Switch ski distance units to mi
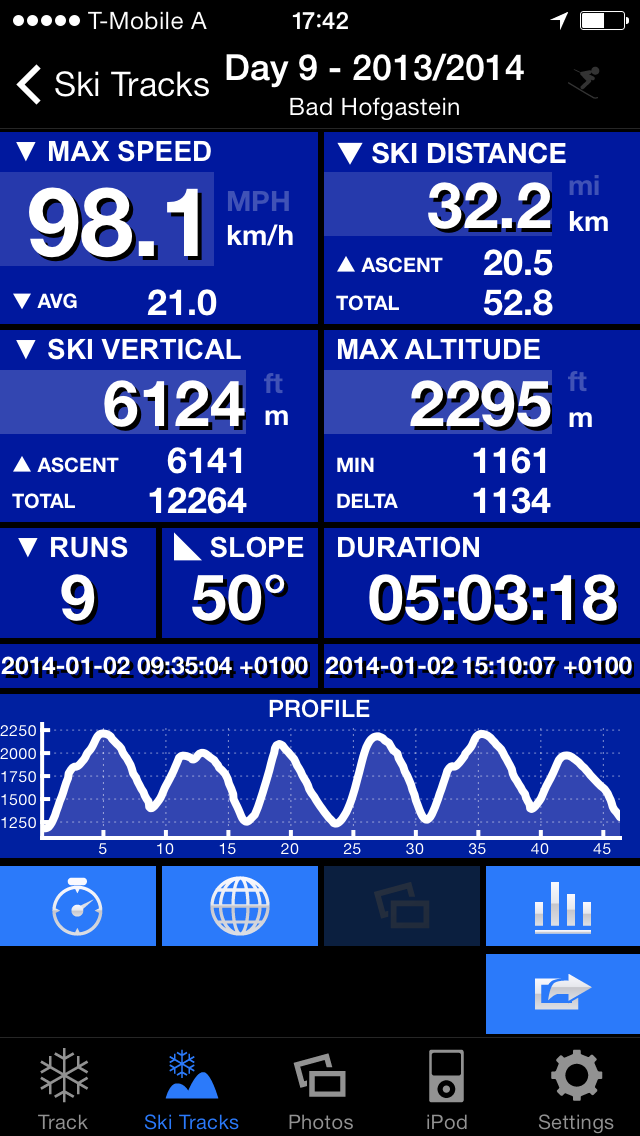The image size is (640, 1136). tap(585, 186)
